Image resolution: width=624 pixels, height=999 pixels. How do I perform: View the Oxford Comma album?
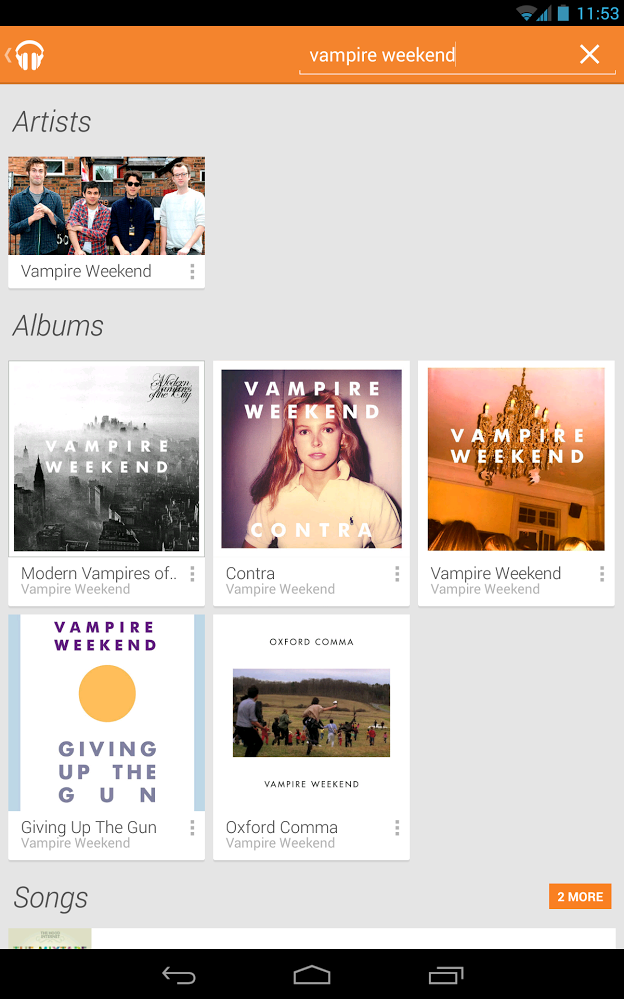coord(311,713)
